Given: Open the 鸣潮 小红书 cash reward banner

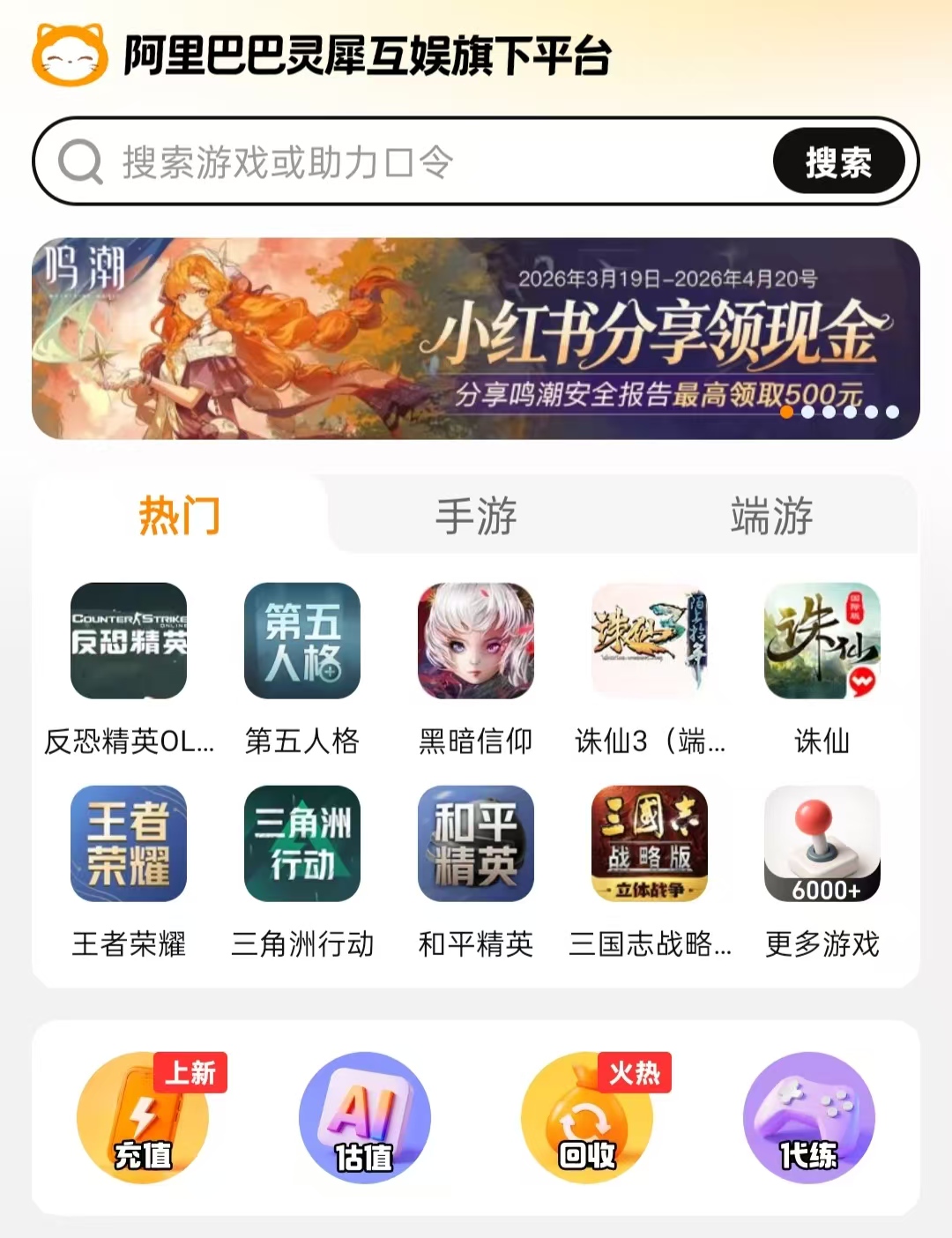Looking at the screenshot, I should tap(476, 339).
